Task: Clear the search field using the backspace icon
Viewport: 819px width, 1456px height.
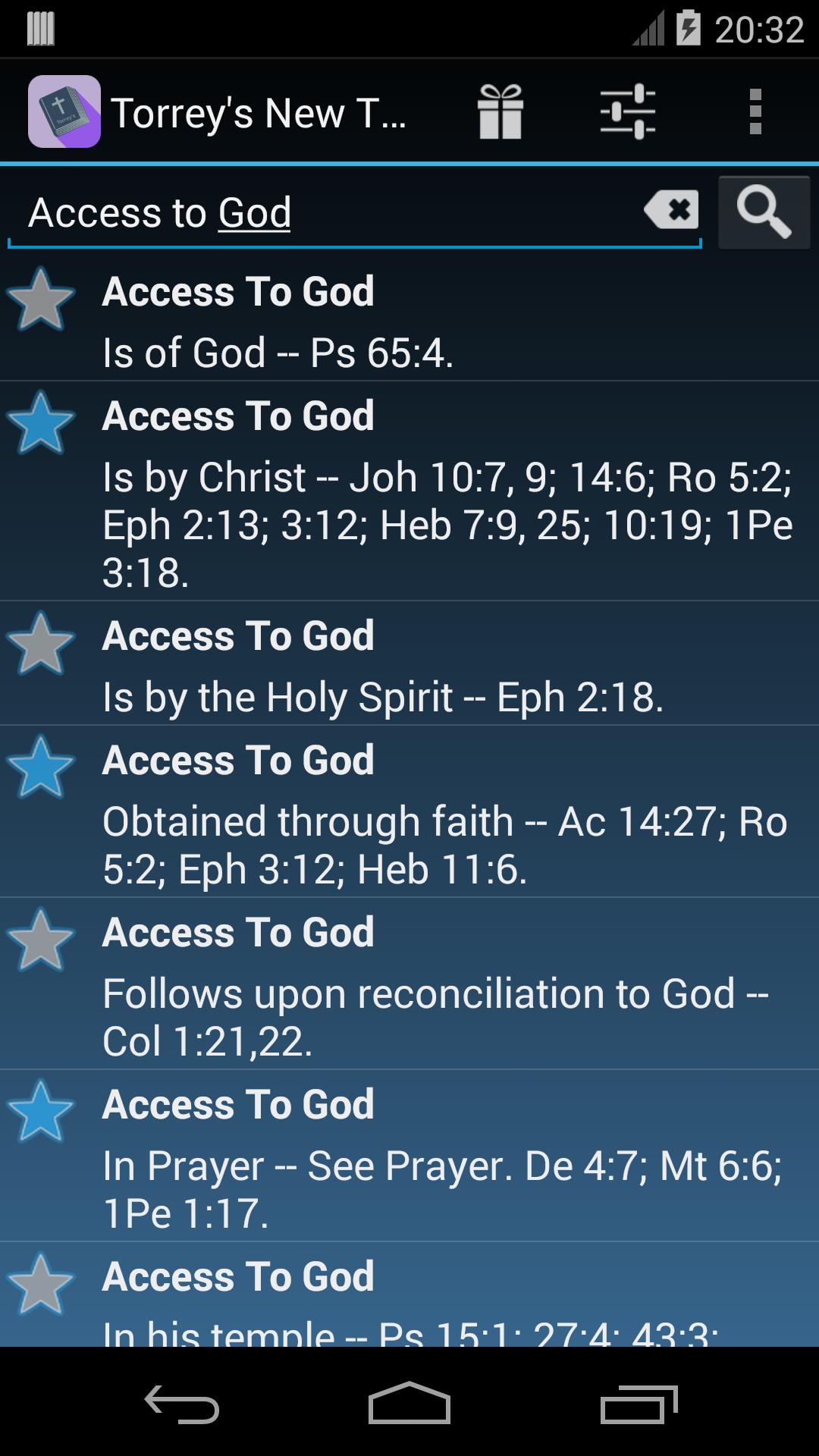Action: (670, 210)
